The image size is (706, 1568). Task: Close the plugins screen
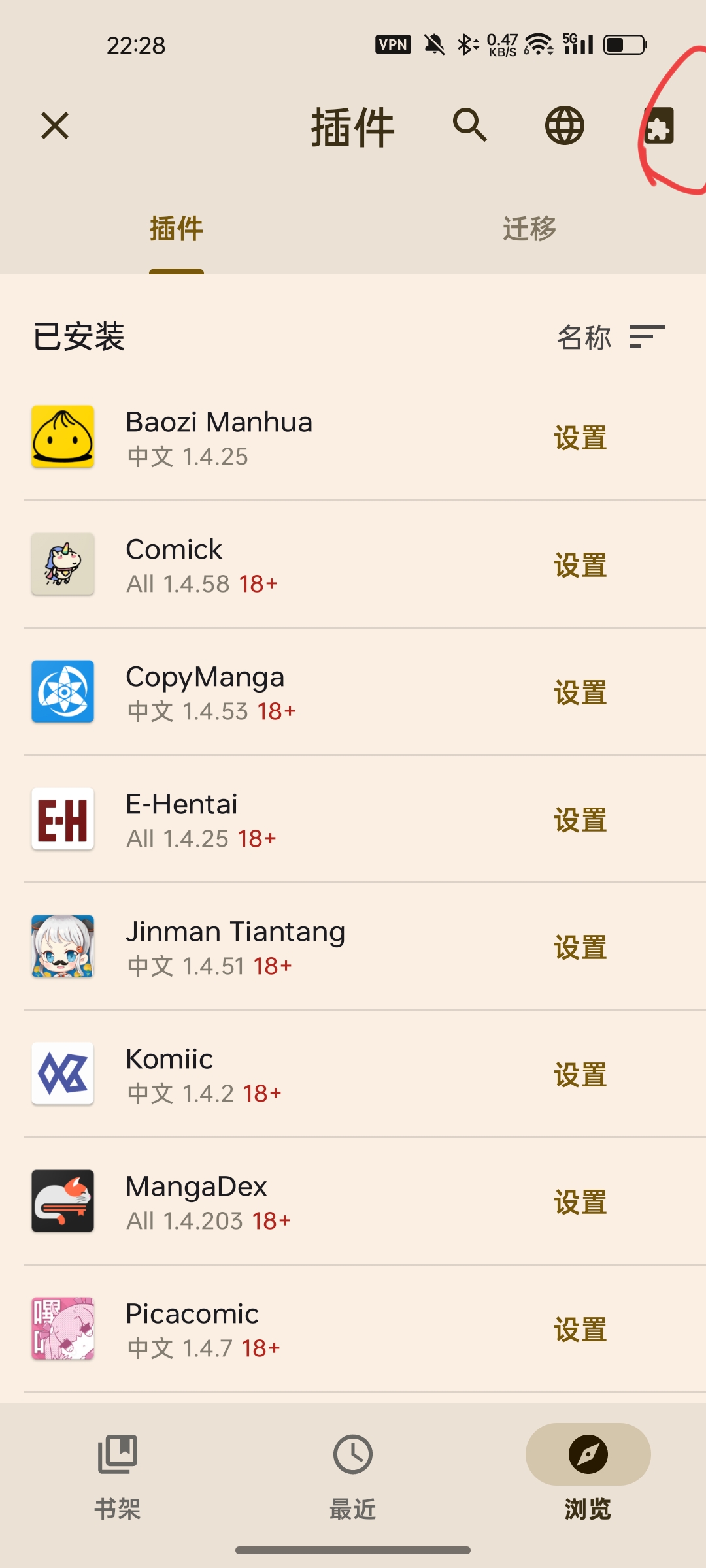55,125
